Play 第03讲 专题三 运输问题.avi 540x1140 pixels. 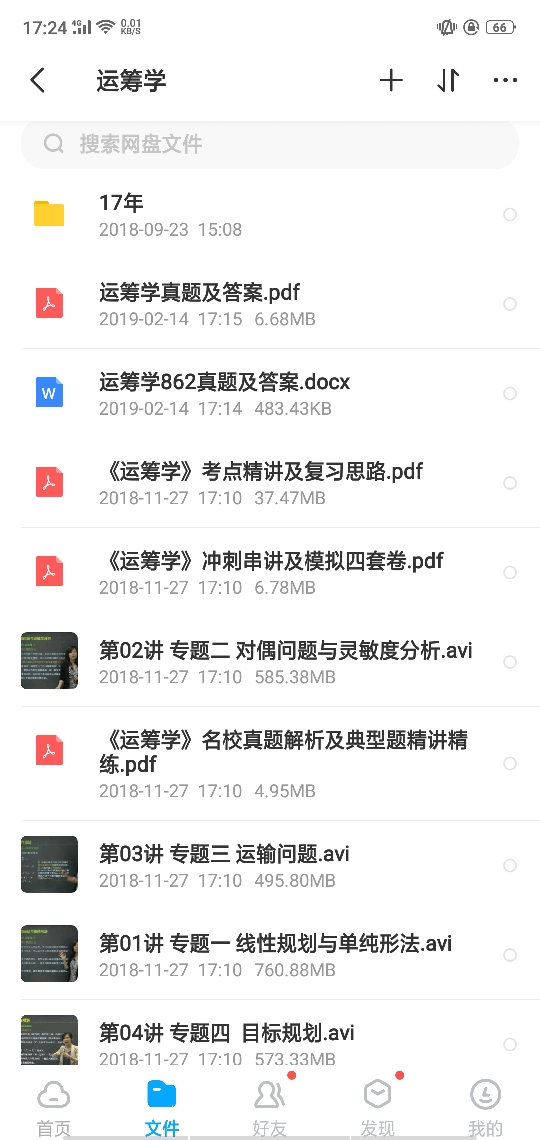[270, 865]
